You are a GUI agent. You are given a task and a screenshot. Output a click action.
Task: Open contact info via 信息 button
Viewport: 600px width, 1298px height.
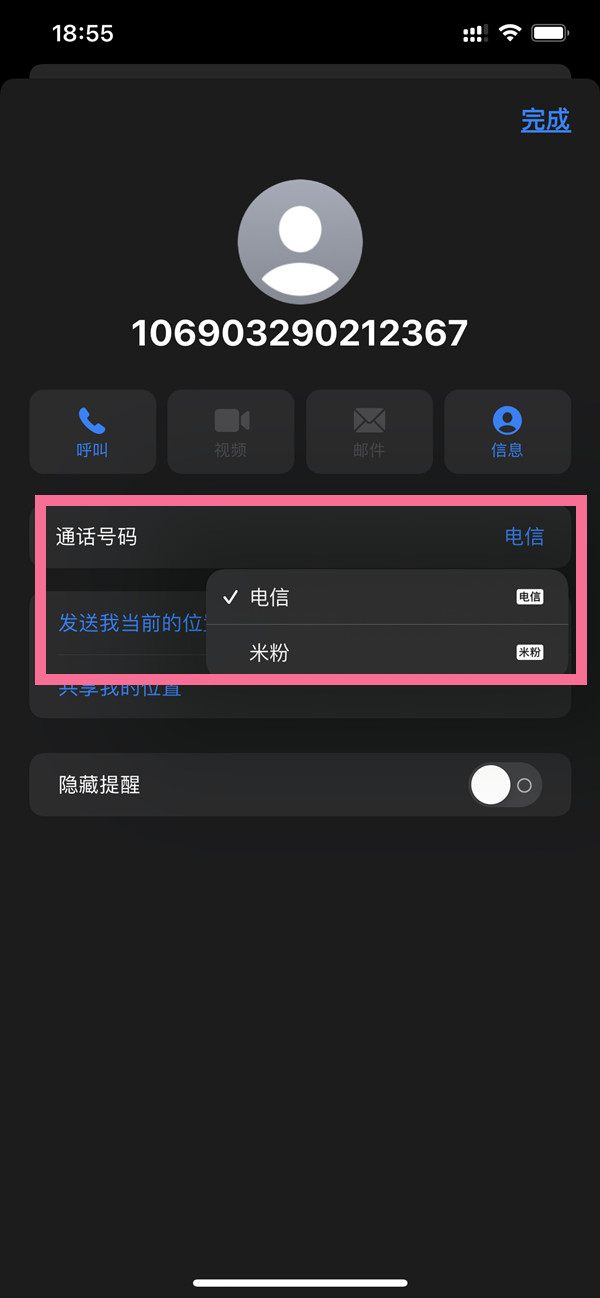[x=507, y=431]
